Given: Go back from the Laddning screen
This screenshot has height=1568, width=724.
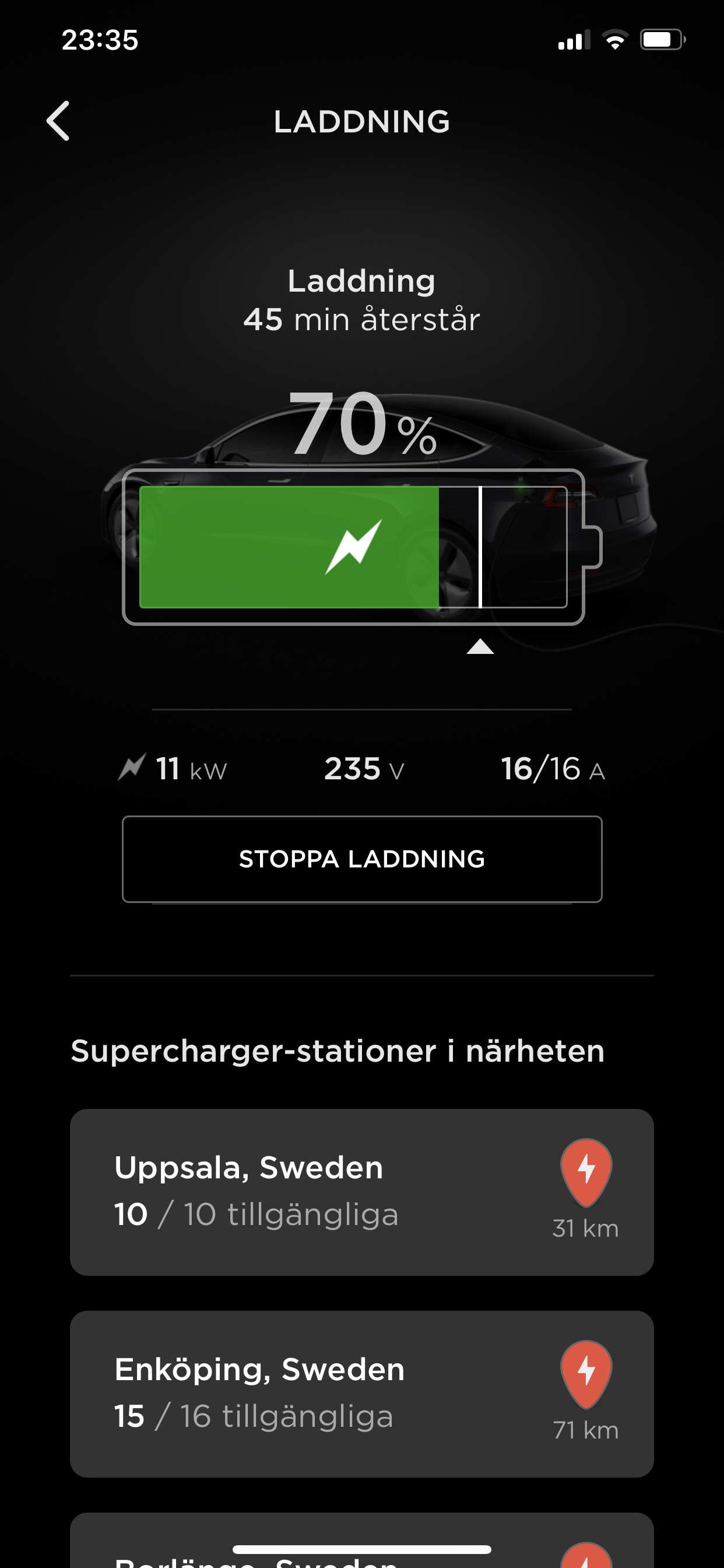Looking at the screenshot, I should [x=58, y=121].
